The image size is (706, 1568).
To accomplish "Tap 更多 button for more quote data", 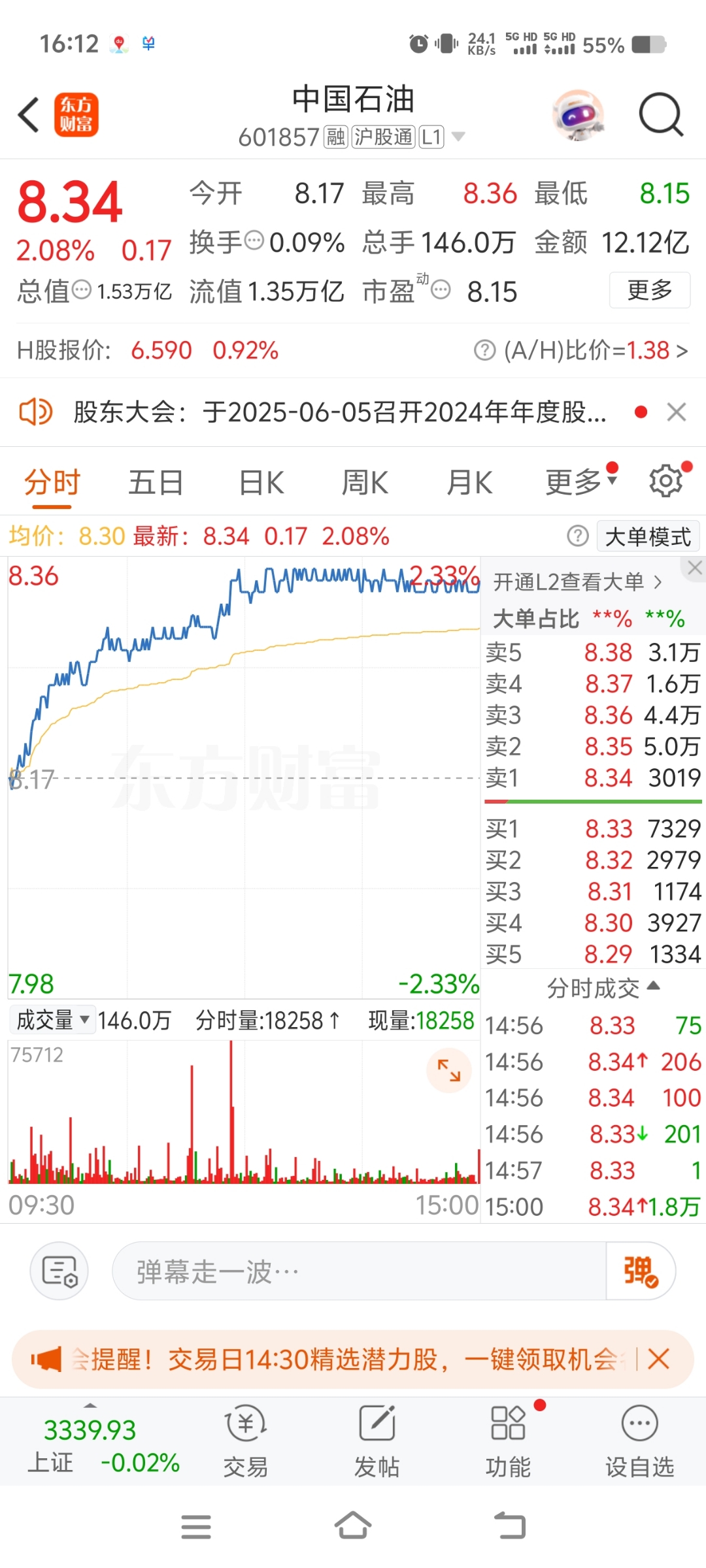I will tap(649, 290).
